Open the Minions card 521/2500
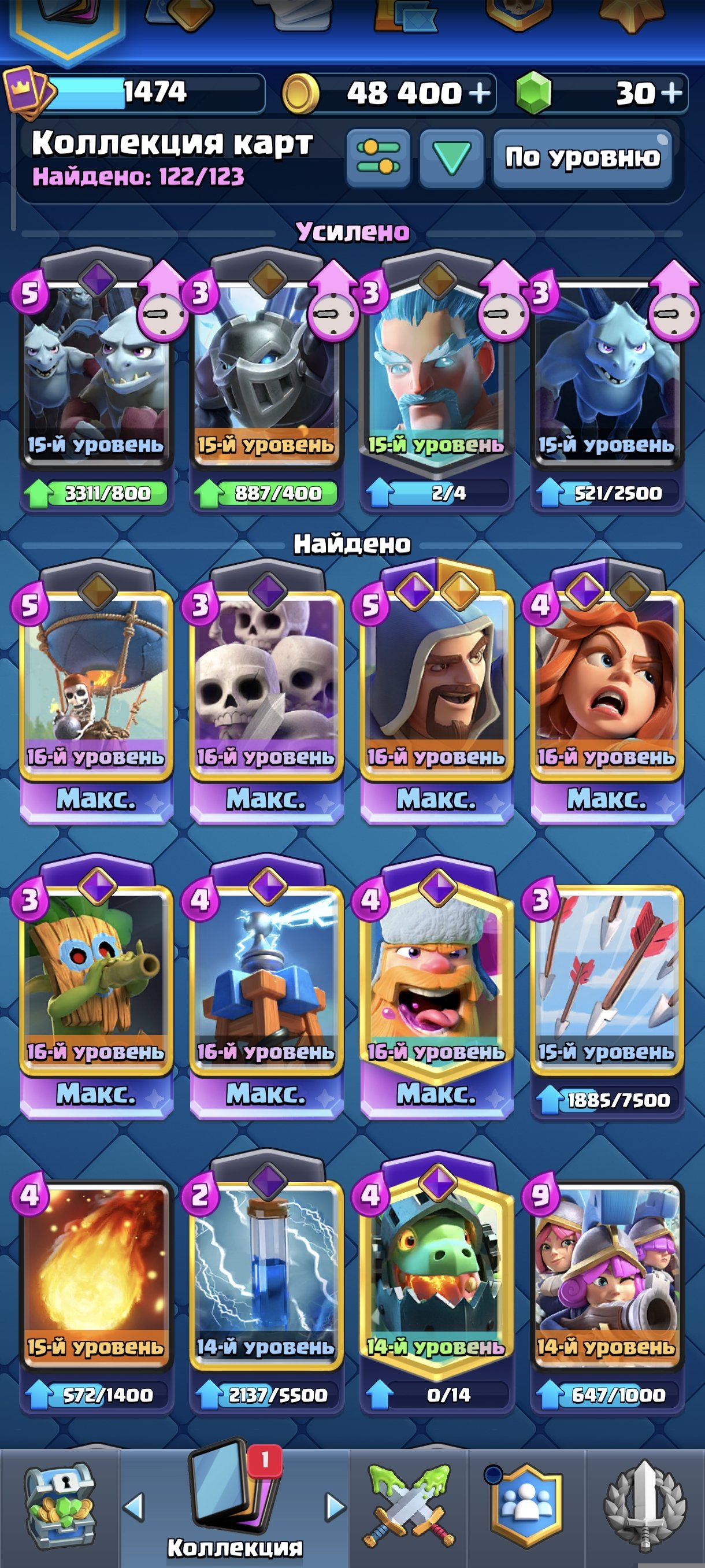 point(607,382)
